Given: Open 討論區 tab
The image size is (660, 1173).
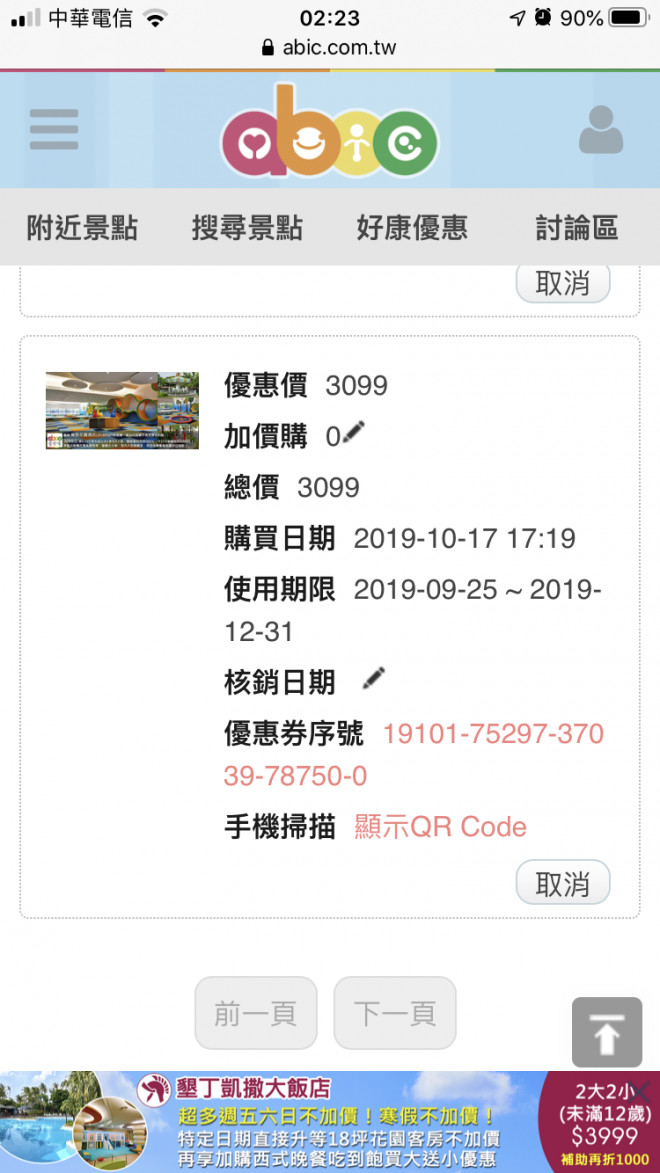Looking at the screenshot, I should point(577,228).
